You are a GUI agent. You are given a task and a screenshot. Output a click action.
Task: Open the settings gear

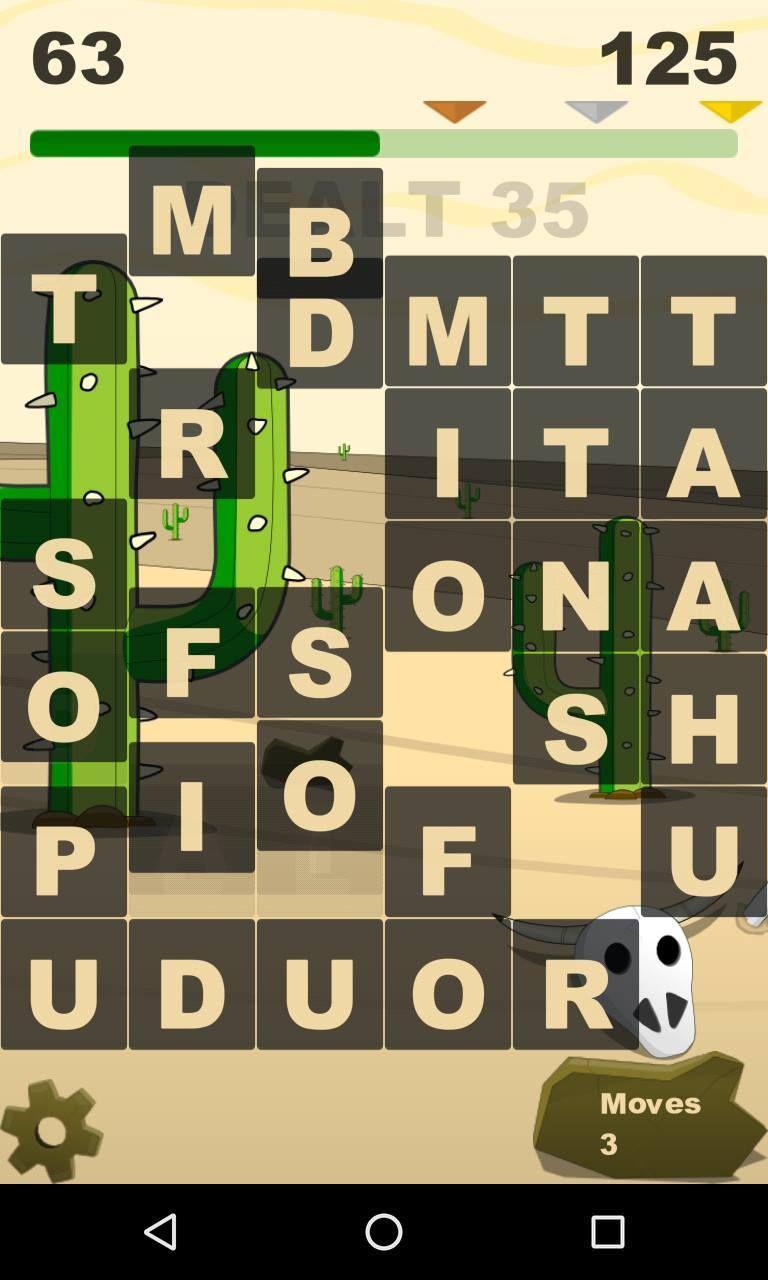pos(51,1131)
